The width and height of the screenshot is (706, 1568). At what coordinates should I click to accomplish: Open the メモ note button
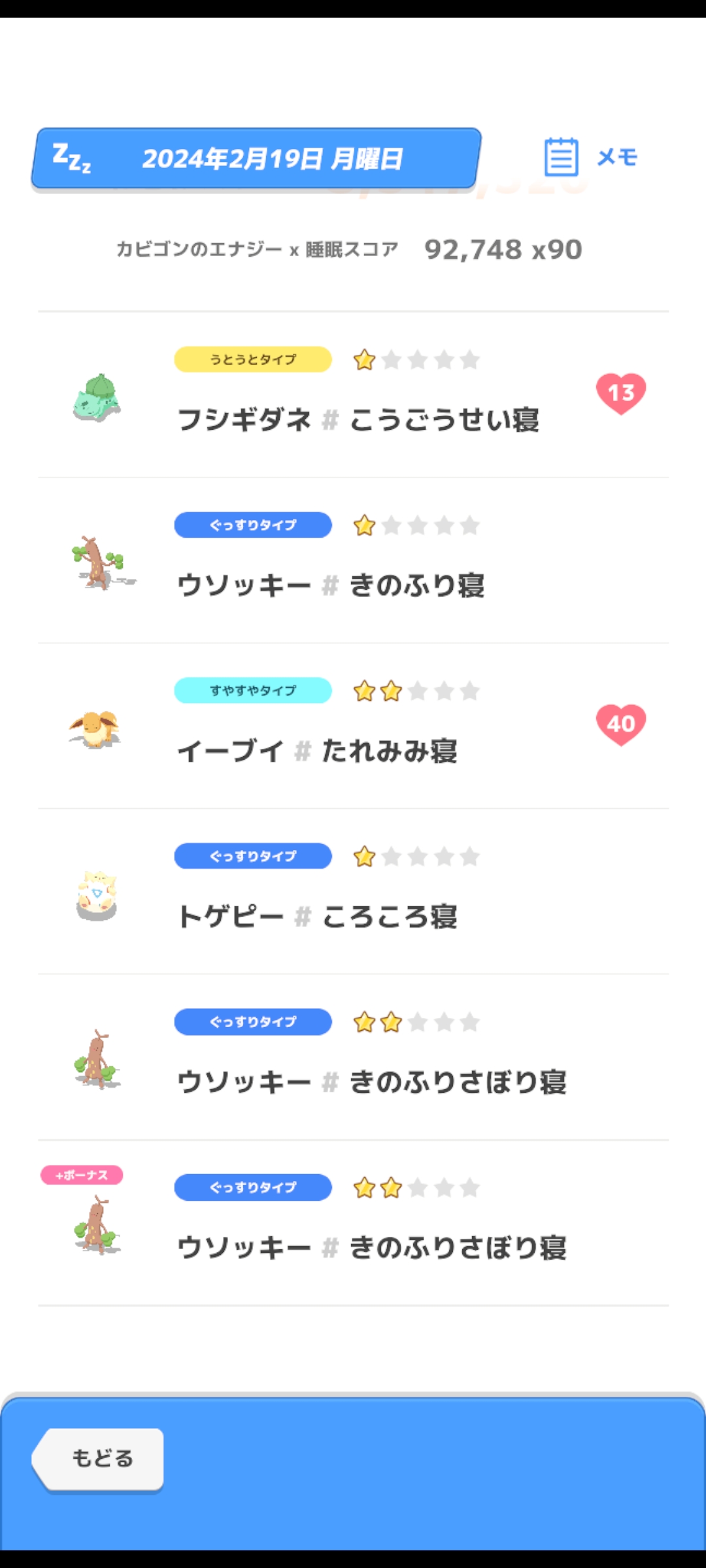[590, 157]
